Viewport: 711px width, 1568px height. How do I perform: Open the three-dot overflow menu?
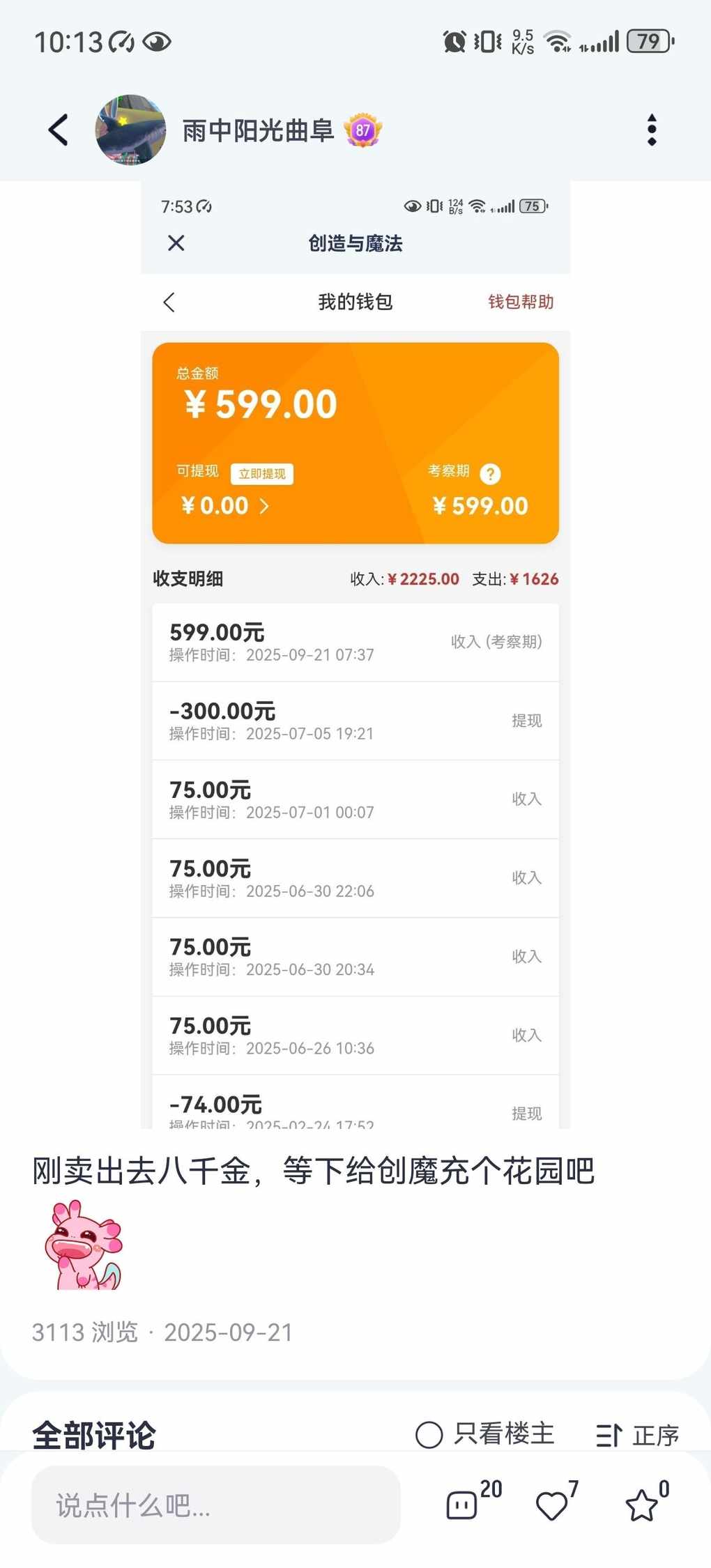[x=652, y=130]
